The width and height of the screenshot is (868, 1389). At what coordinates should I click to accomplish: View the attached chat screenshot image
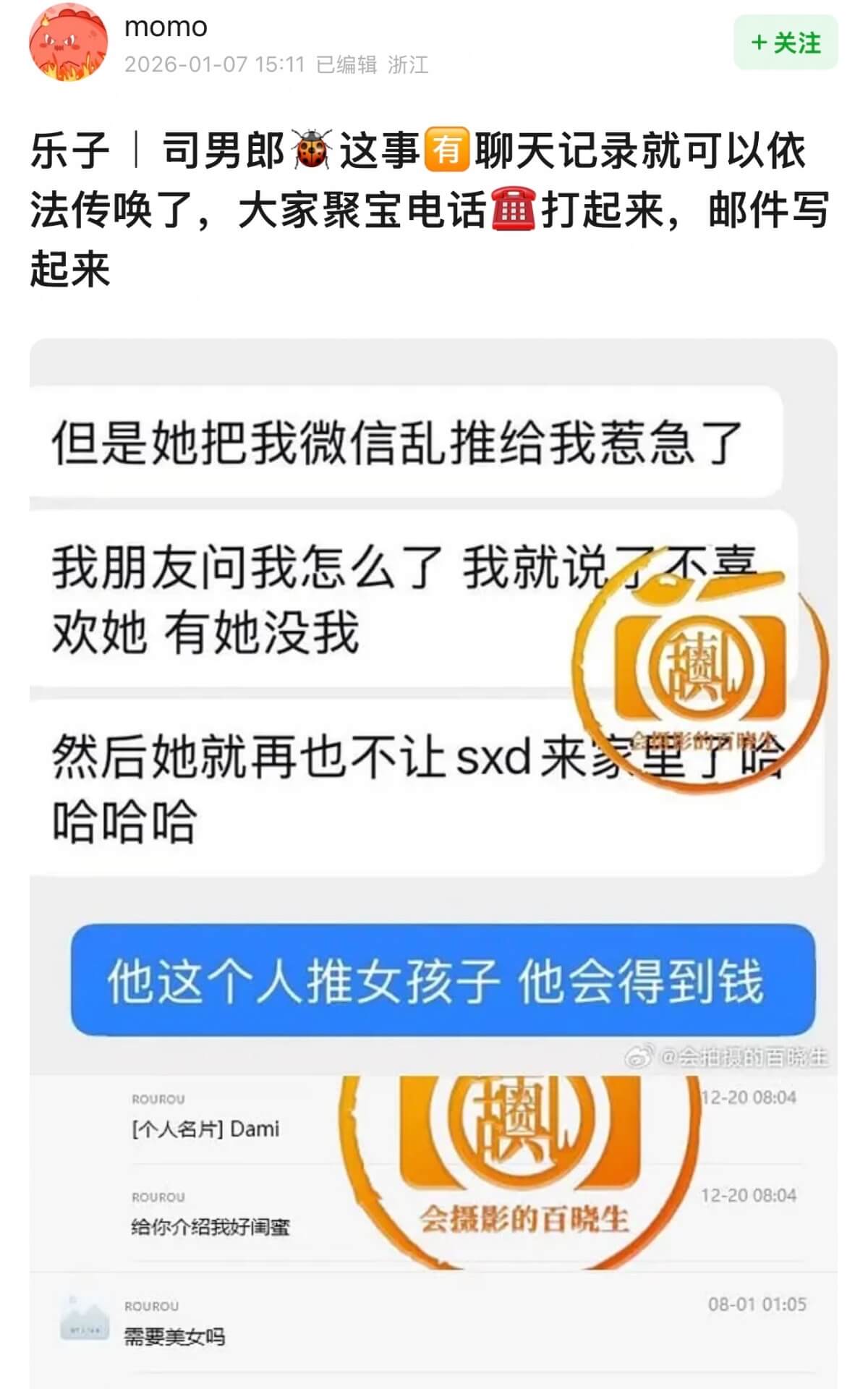click(433, 861)
